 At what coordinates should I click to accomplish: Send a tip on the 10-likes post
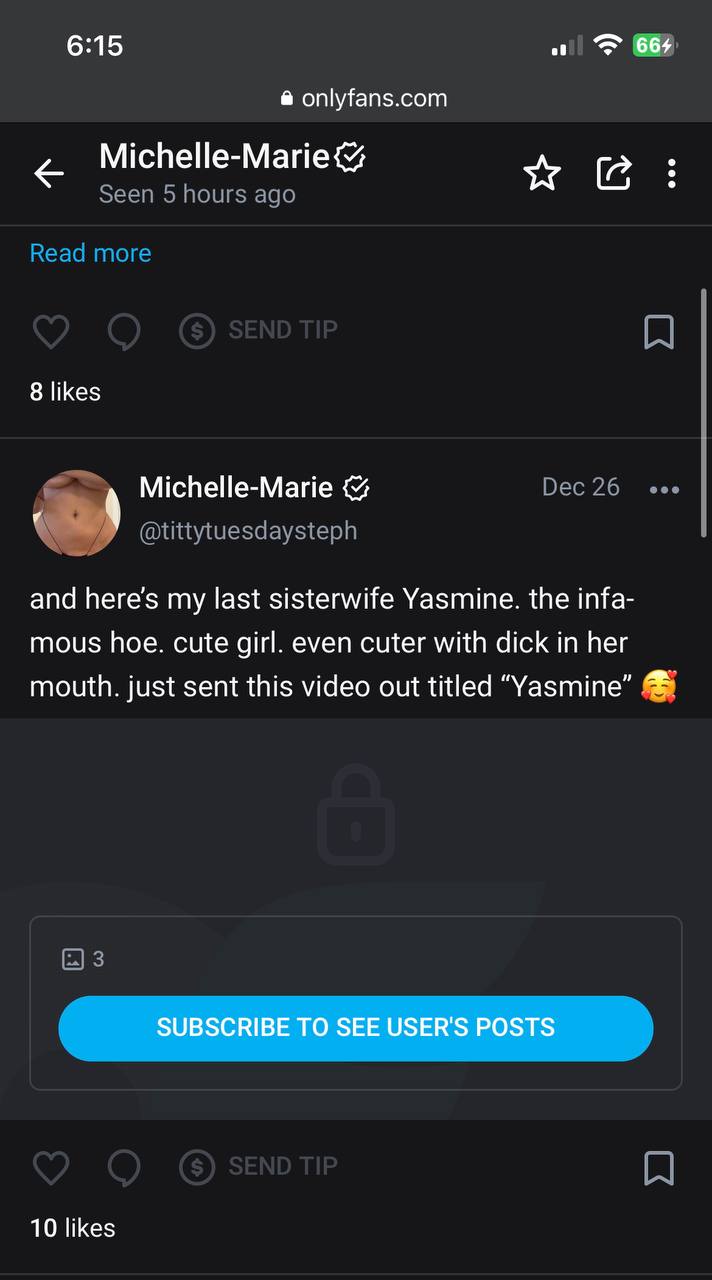click(x=259, y=1166)
